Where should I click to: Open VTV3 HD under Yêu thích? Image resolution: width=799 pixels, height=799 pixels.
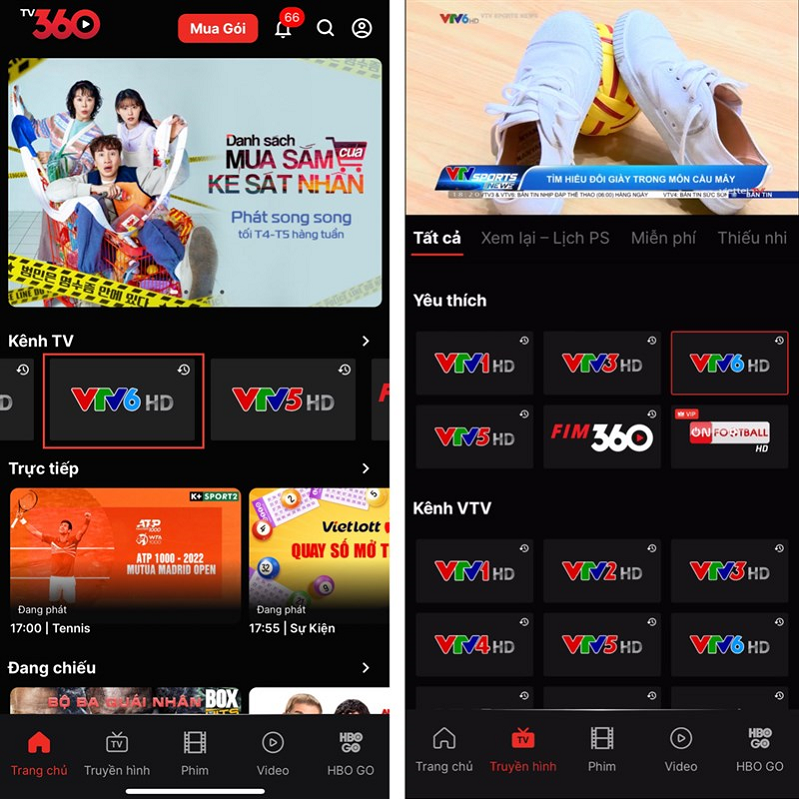[x=602, y=363]
